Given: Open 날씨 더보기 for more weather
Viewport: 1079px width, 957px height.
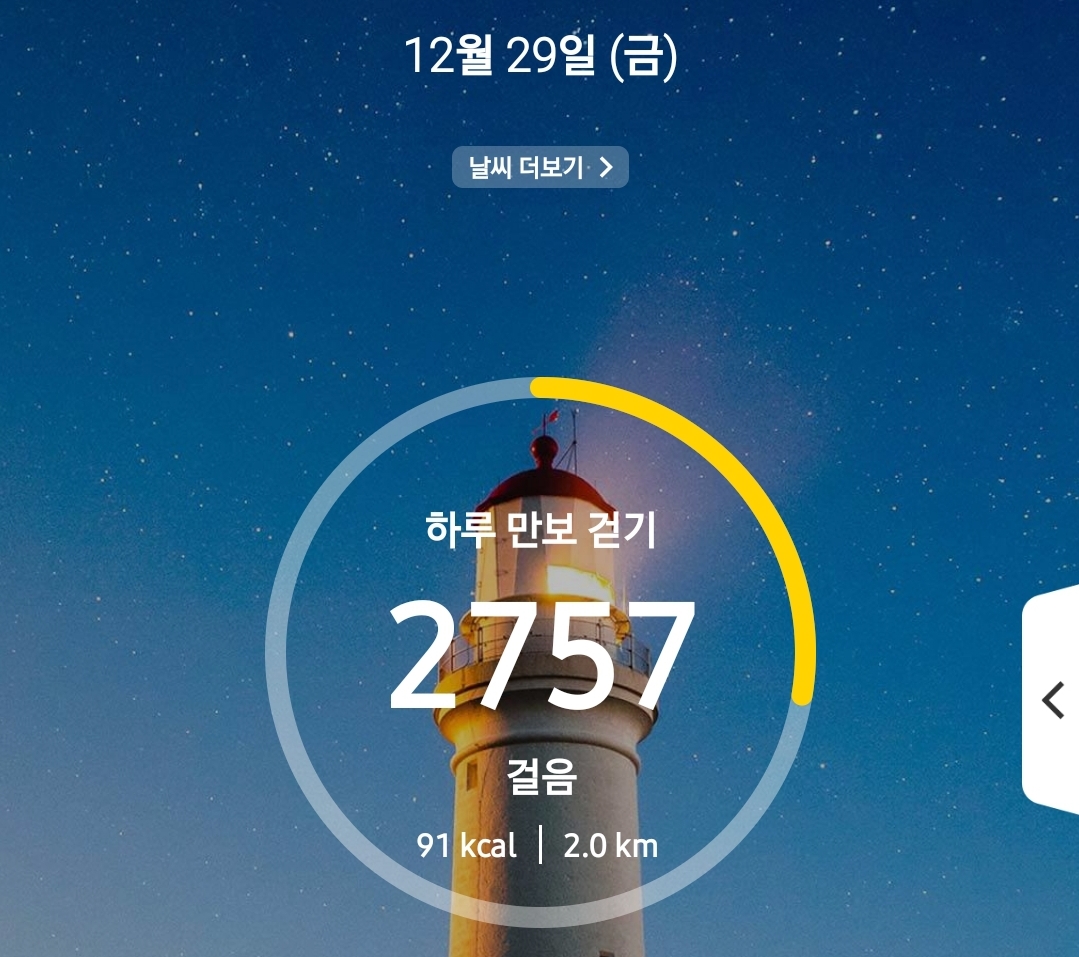Looking at the screenshot, I should point(540,167).
